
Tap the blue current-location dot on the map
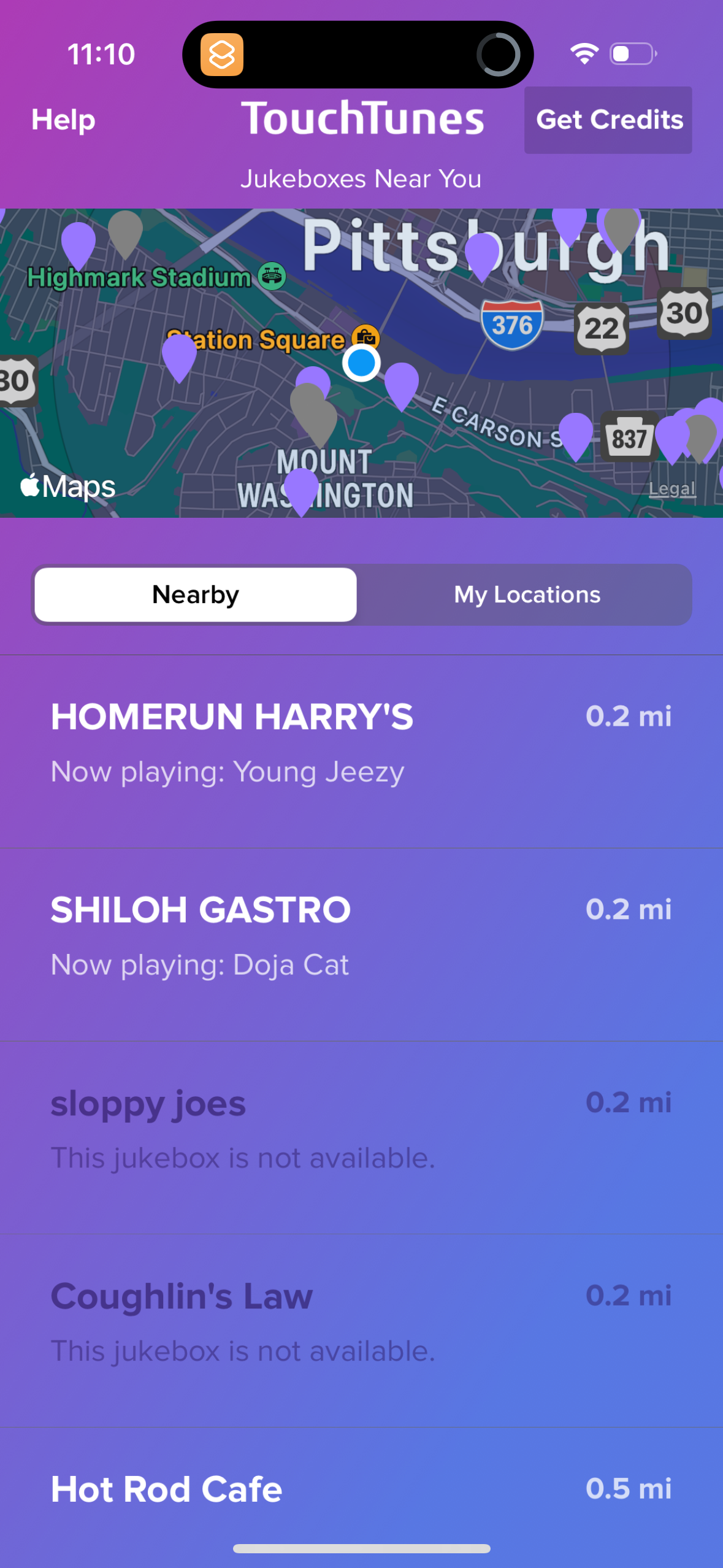(361, 363)
